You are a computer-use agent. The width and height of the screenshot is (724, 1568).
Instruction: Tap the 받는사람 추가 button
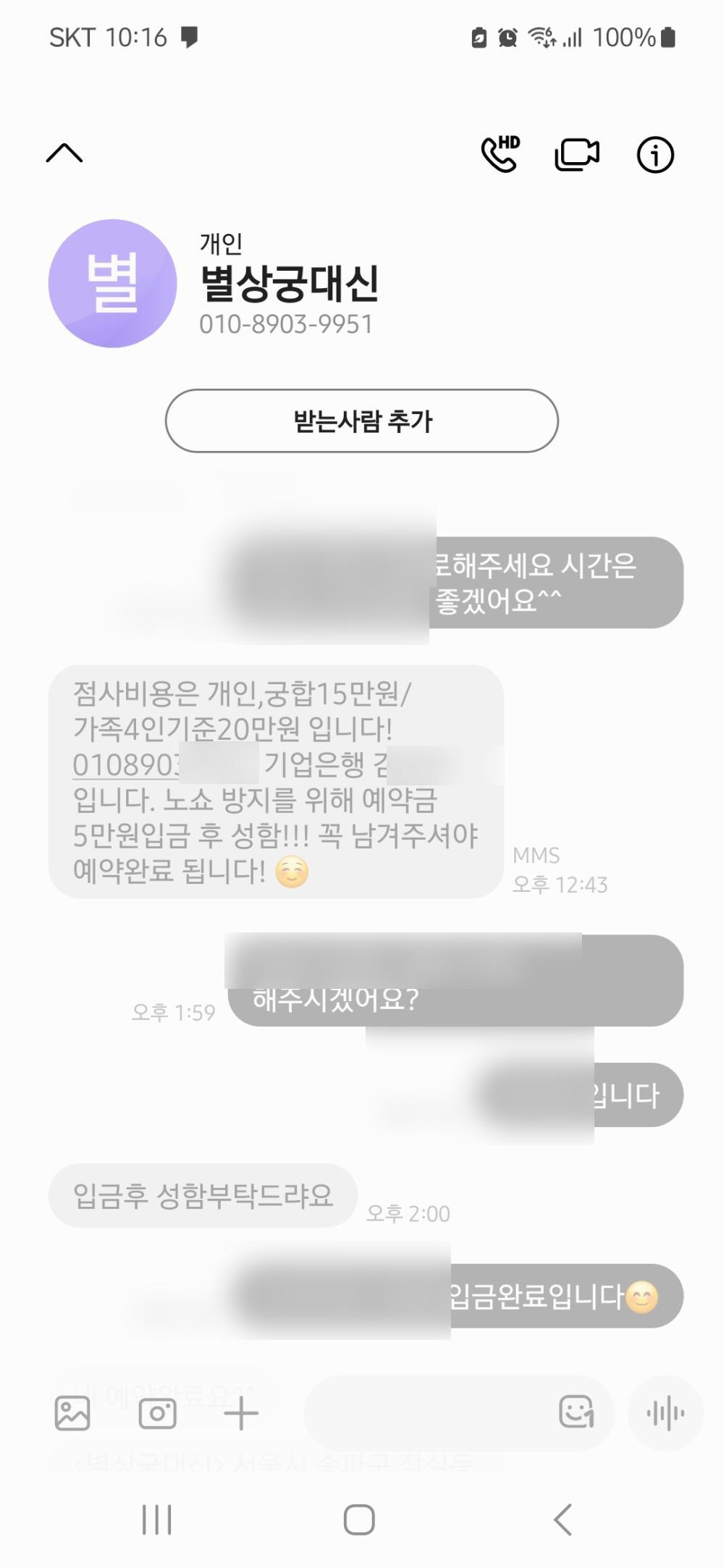(362, 421)
